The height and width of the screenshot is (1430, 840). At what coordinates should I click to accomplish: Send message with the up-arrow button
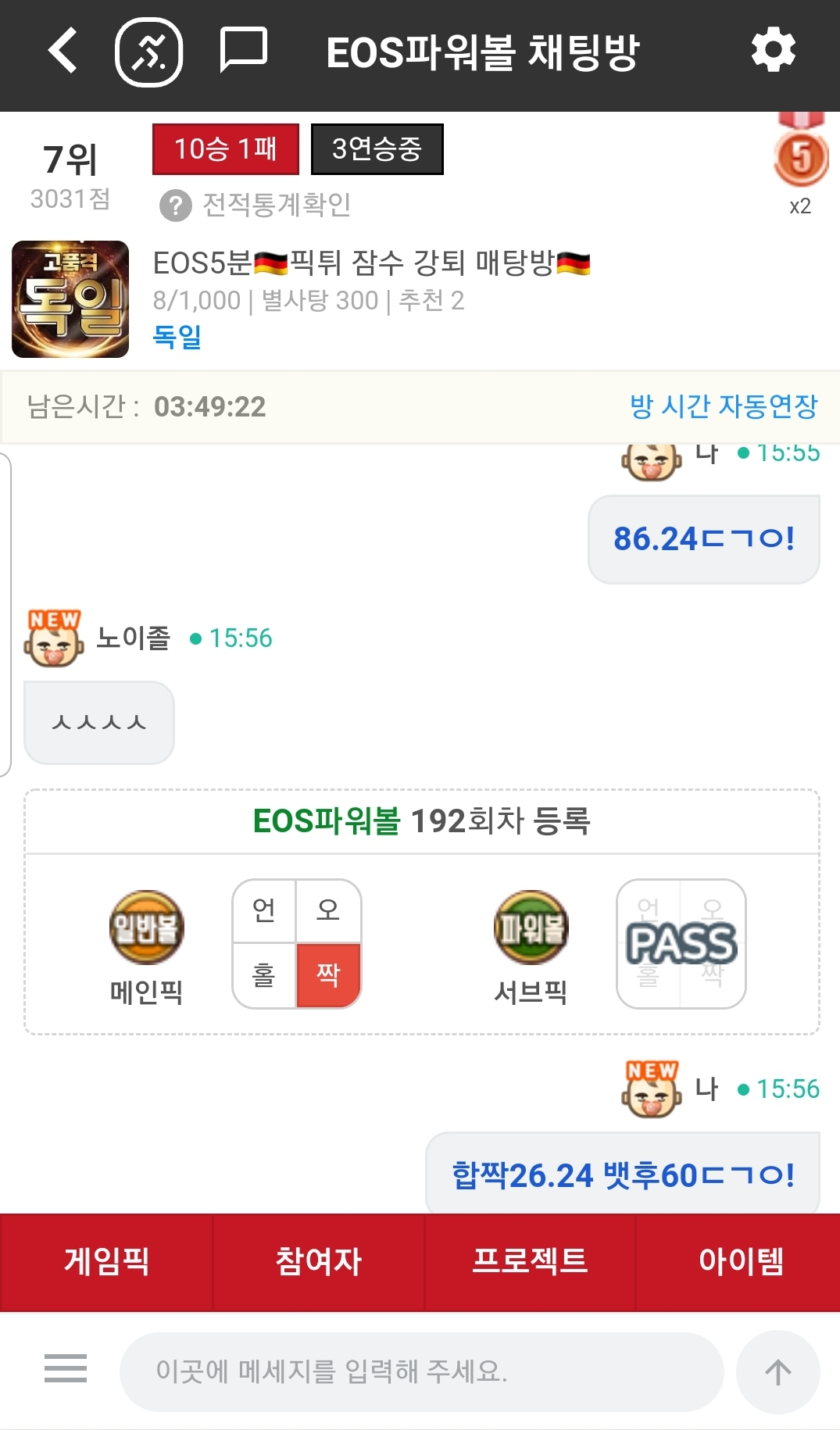pyautogui.click(x=777, y=1371)
